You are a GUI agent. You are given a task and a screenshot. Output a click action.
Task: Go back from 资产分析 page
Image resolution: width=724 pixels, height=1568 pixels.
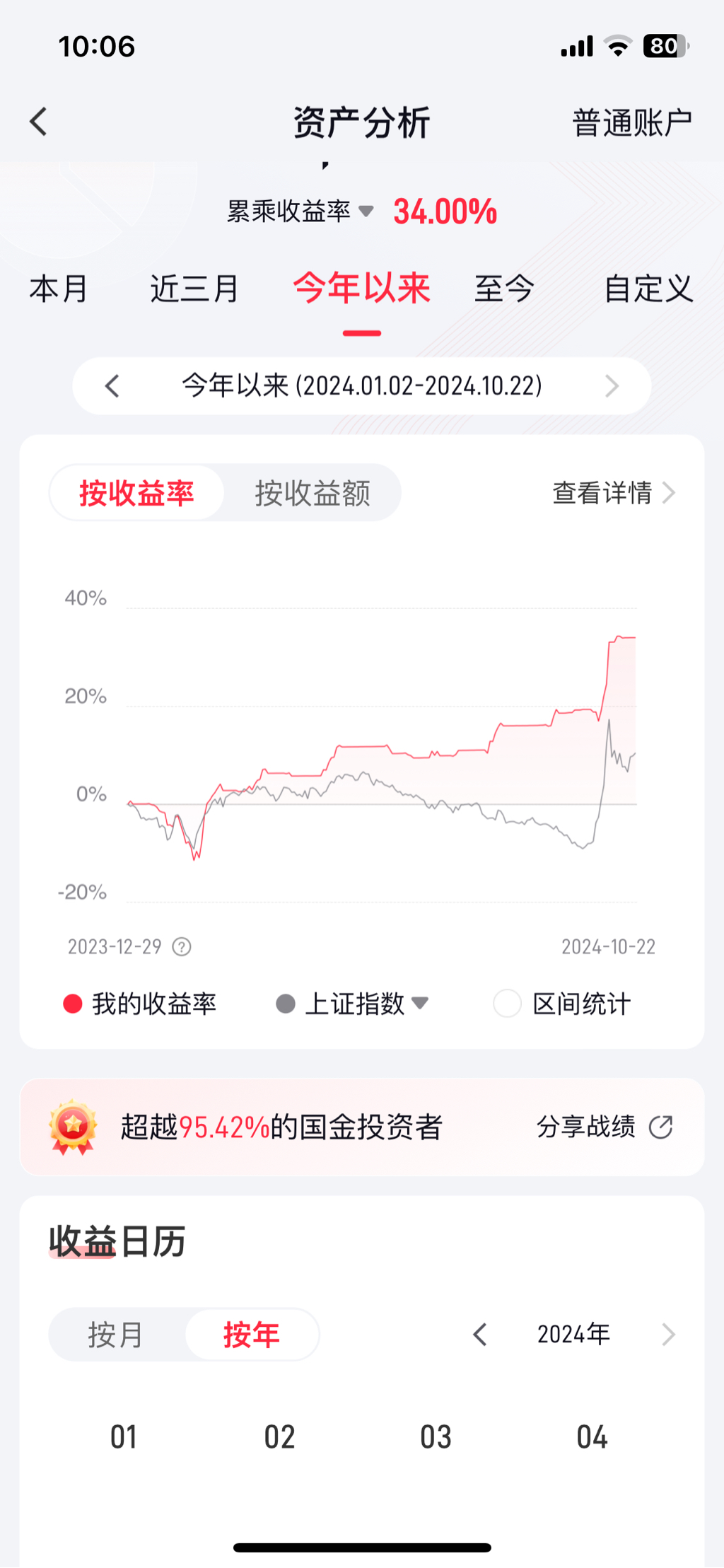tap(39, 122)
